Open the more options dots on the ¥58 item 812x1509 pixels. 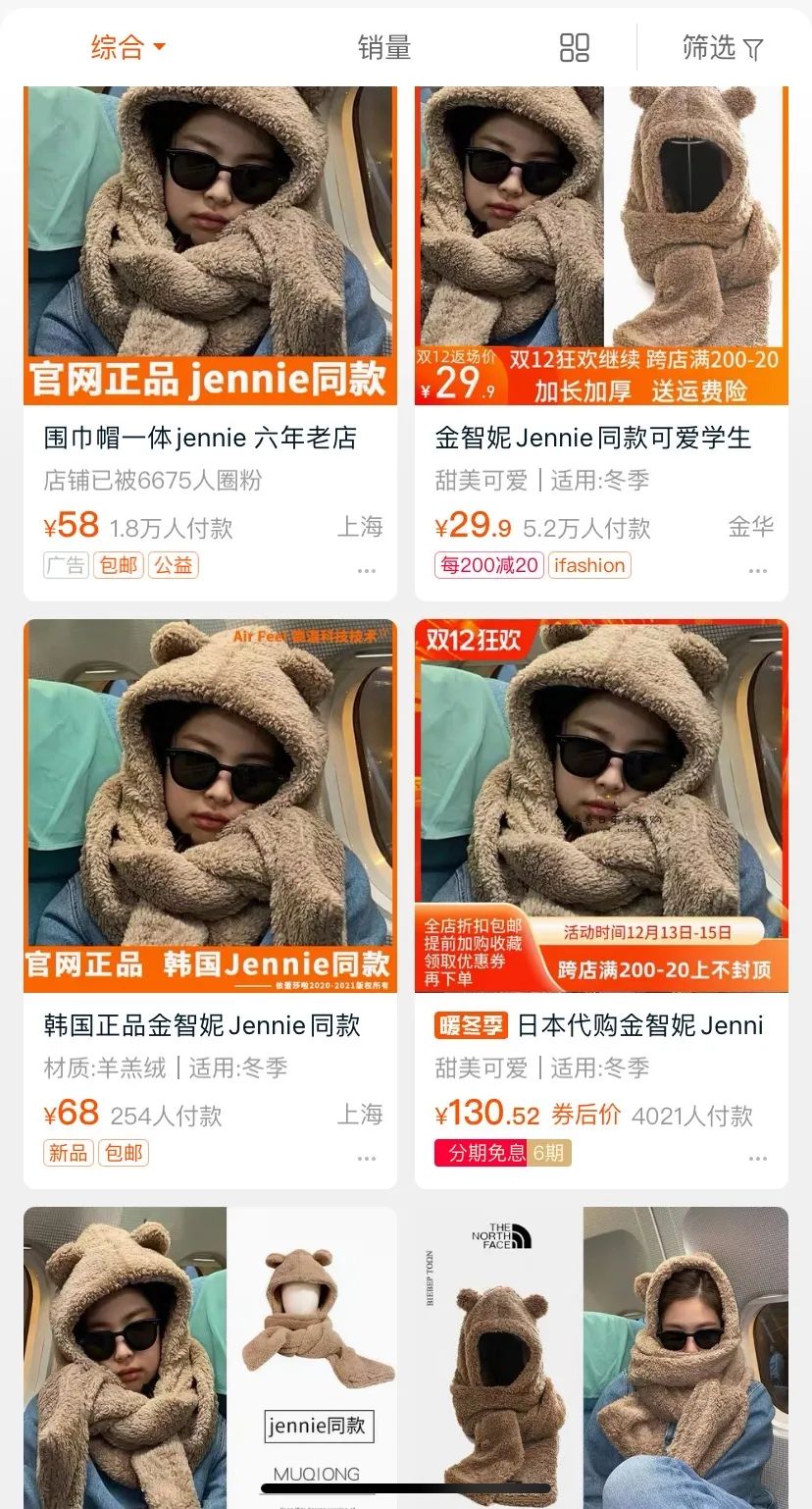[367, 570]
